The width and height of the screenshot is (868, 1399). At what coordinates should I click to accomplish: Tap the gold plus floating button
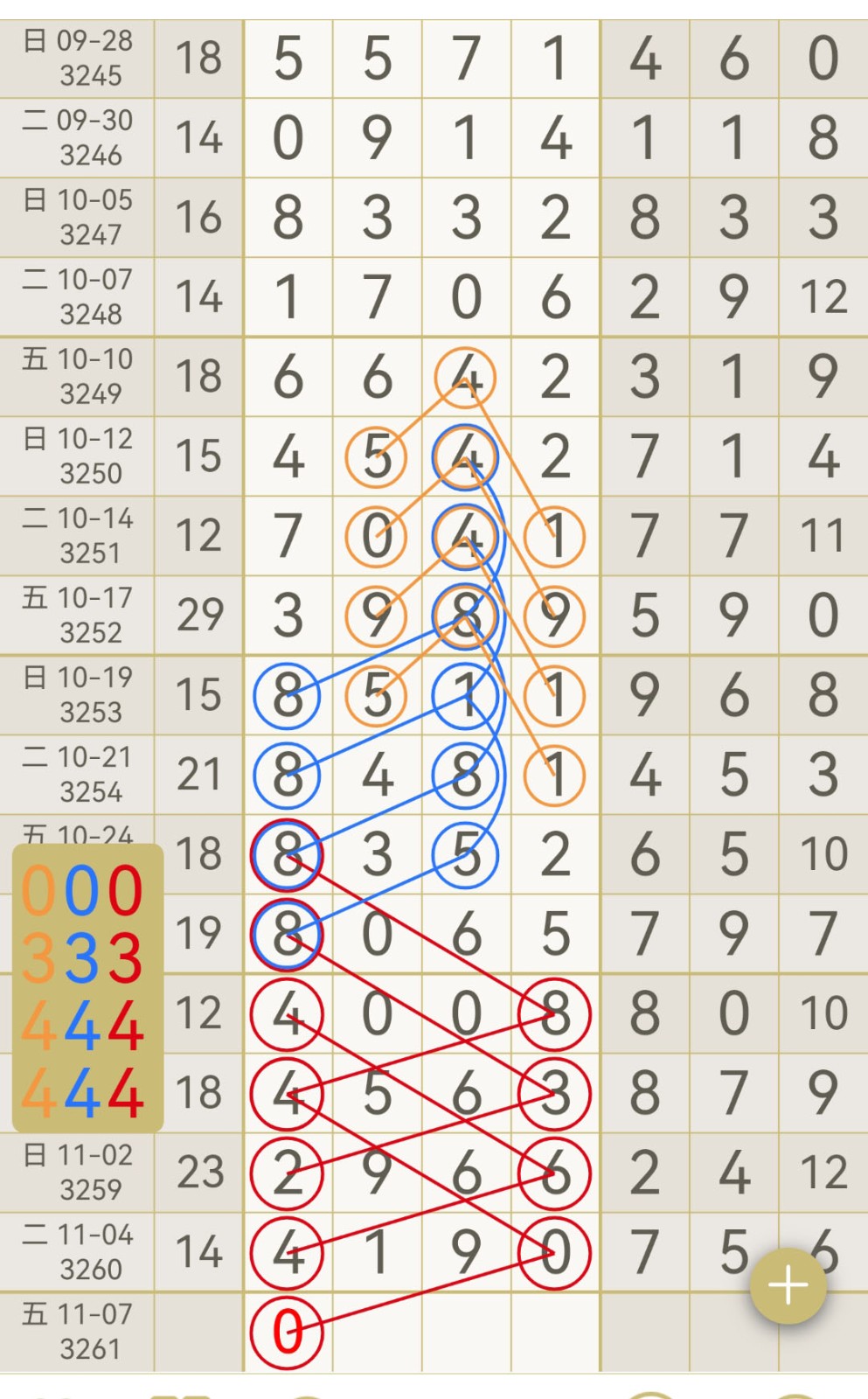pos(788,1285)
